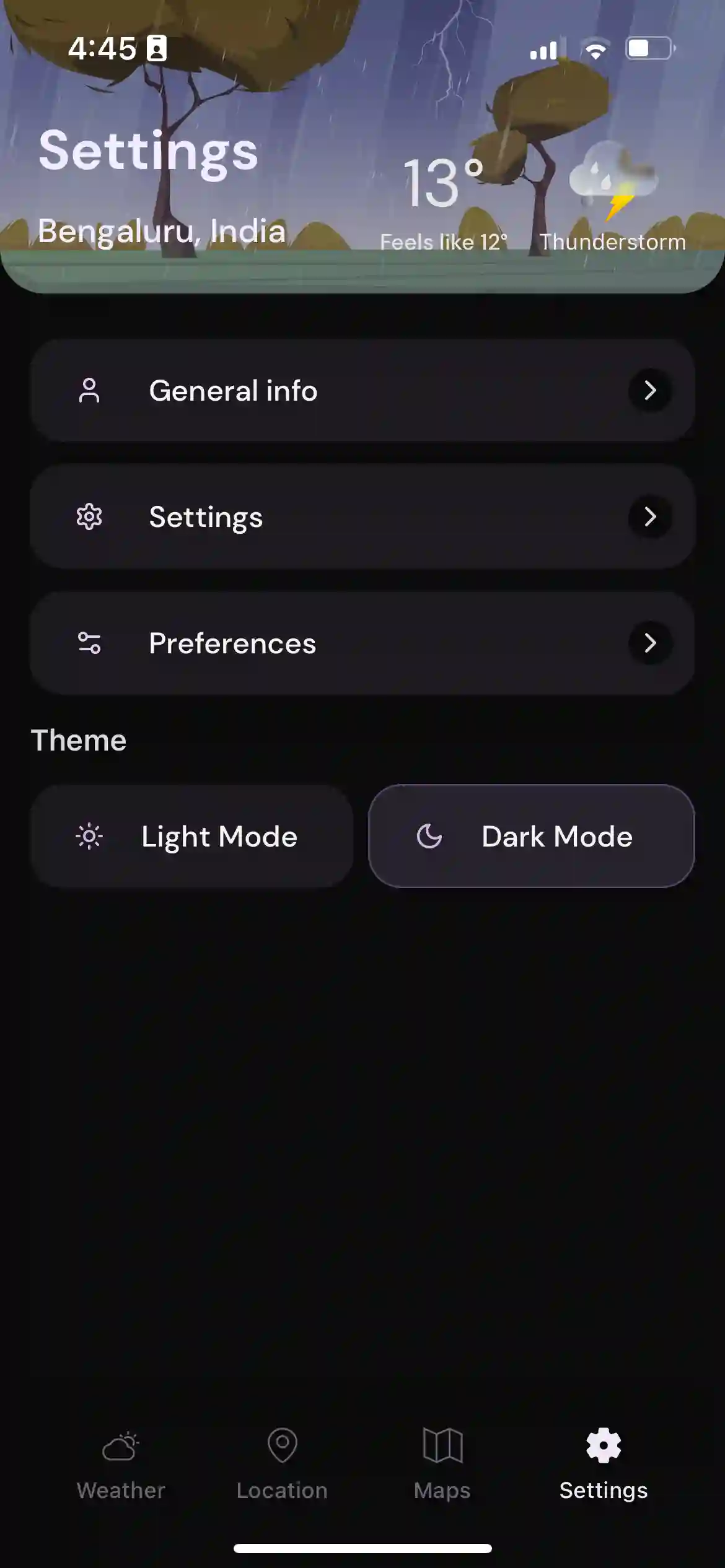This screenshot has width=725, height=1568.
Task: Tap the moon icon in Dark Mode button
Action: [429, 836]
